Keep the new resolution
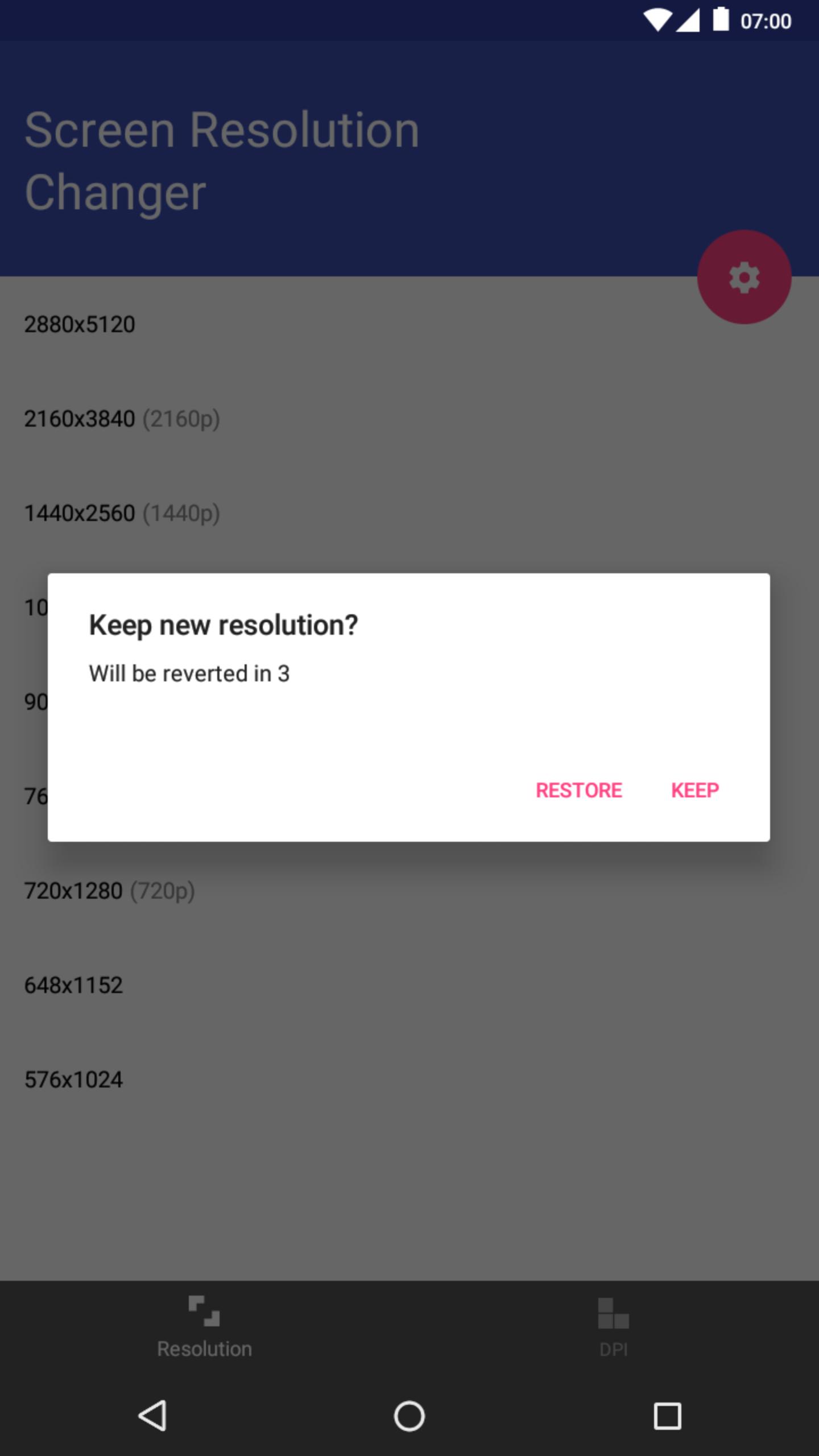The width and height of the screenshot is (819, 1456). click(x=694, y=790)
